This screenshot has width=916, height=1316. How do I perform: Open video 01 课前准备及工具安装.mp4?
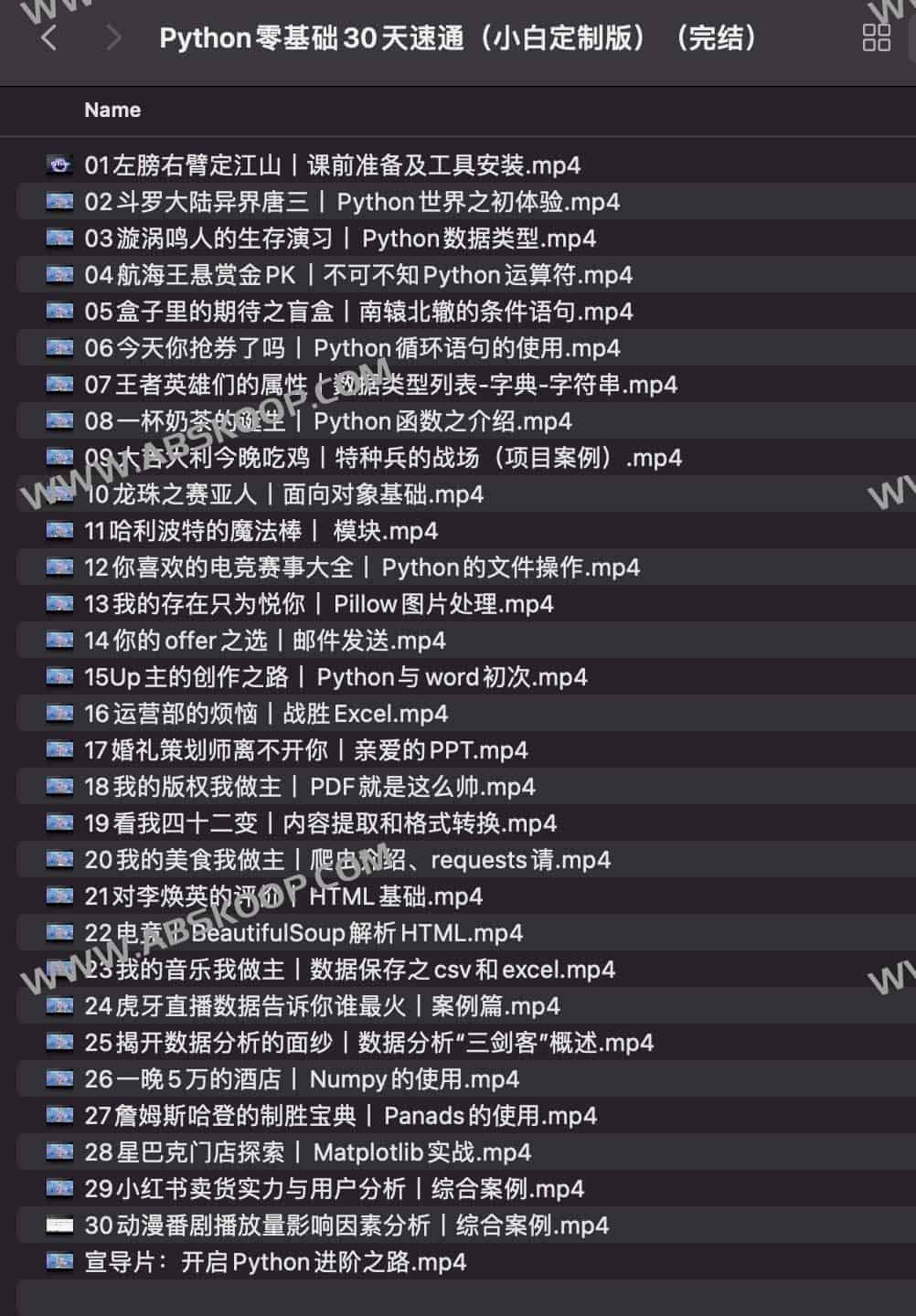pos(332,165)
